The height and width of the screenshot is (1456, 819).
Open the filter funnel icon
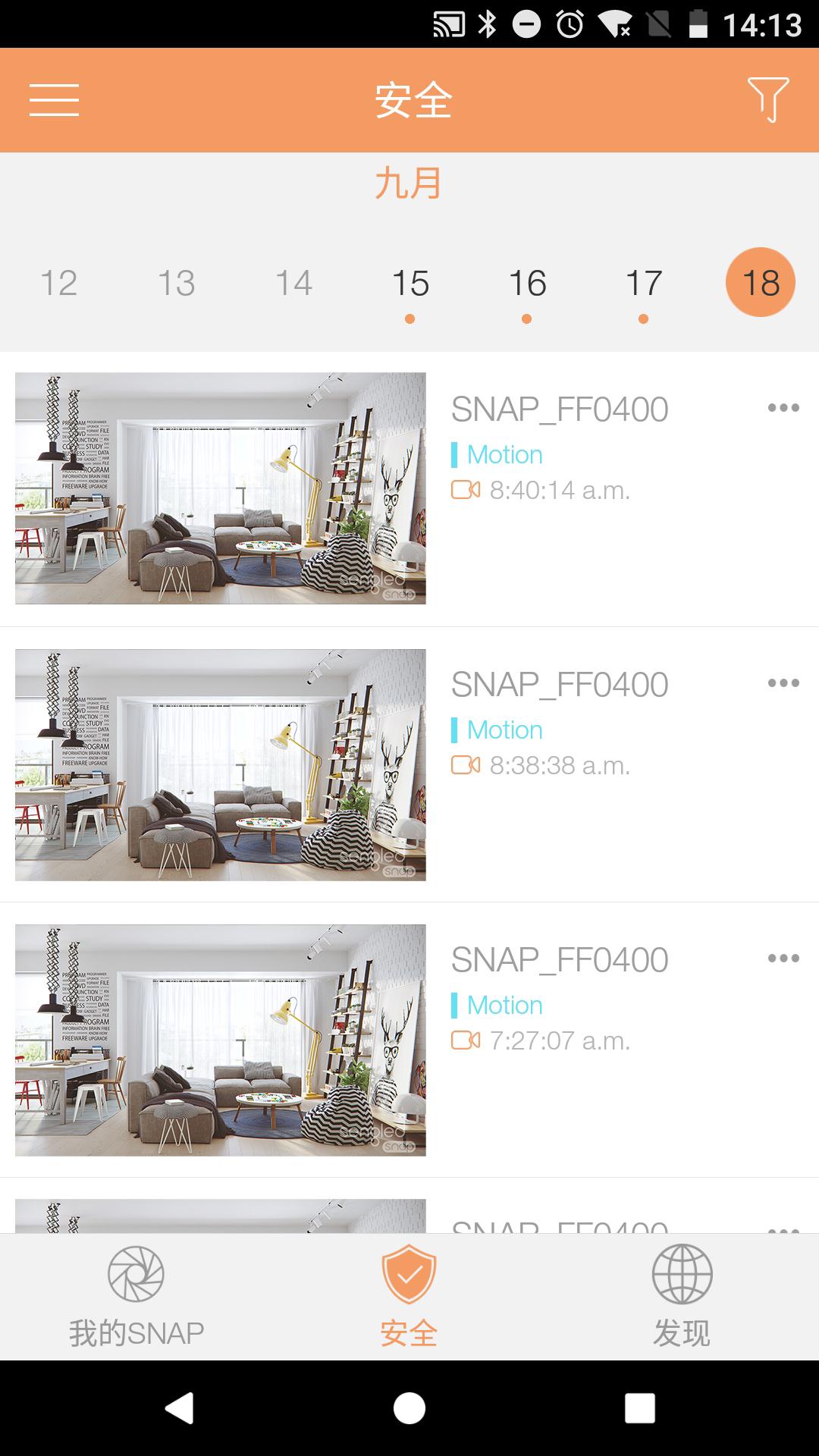pyautogui.click(x=767, y=99)
